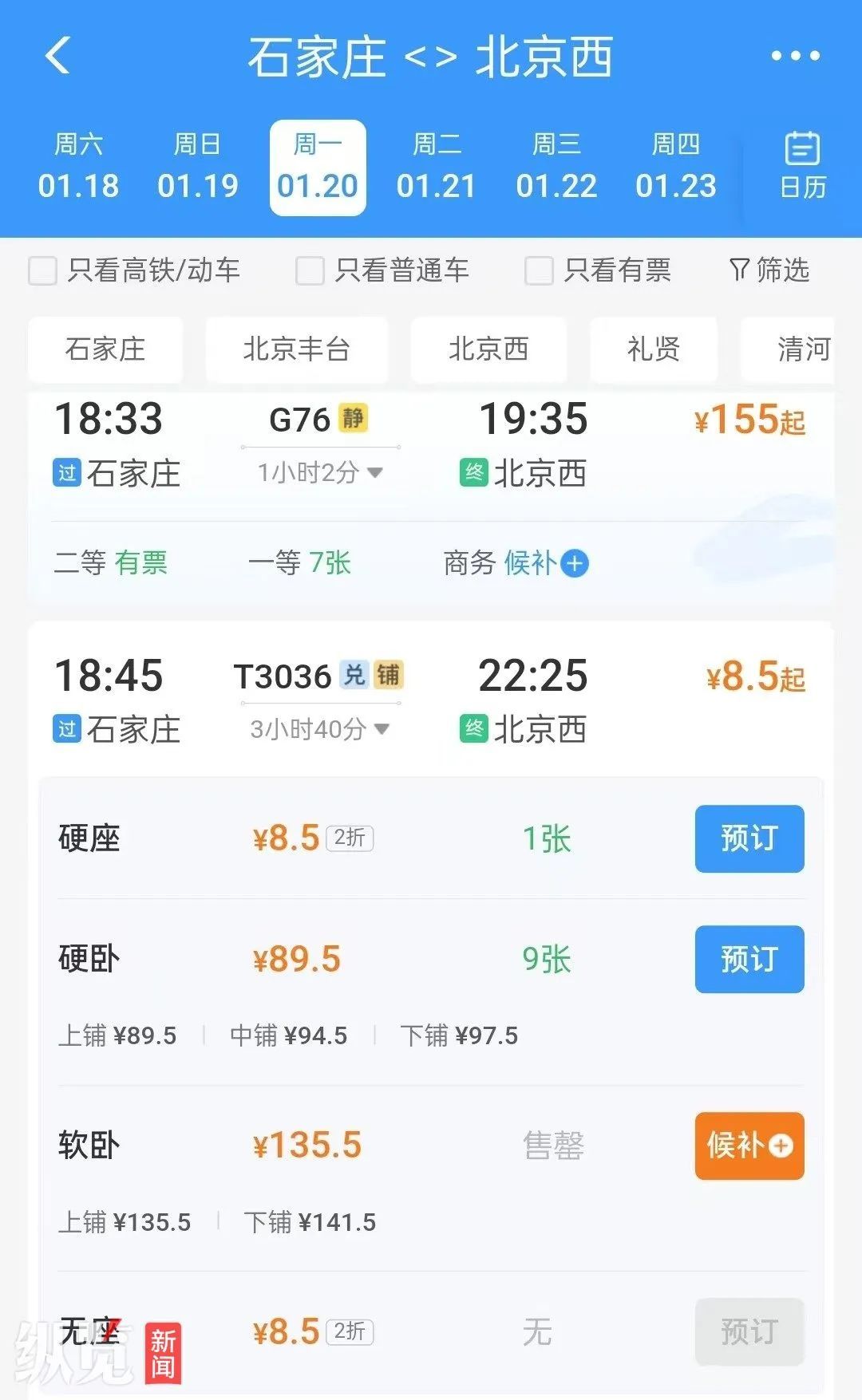Click 候补 for the sold-out 软卧
This screenshot has width=862, height=1400.
[x=749, y=1144]
